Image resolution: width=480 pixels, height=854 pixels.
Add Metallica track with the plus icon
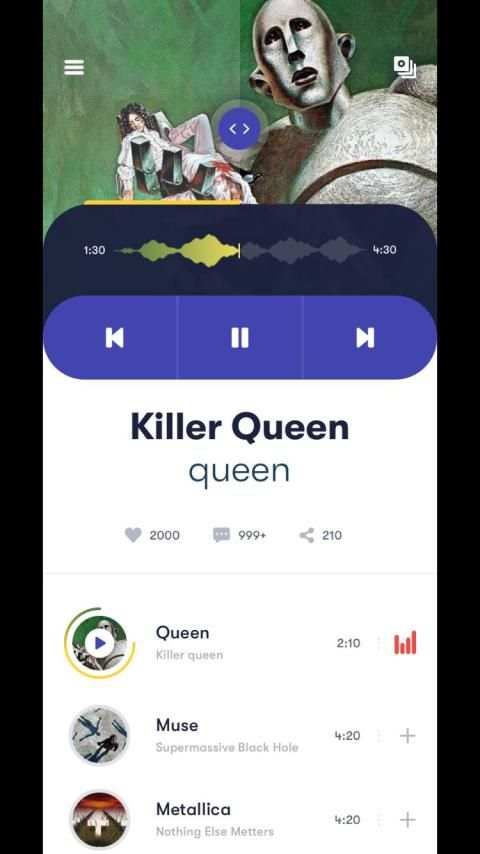(408, 820)
